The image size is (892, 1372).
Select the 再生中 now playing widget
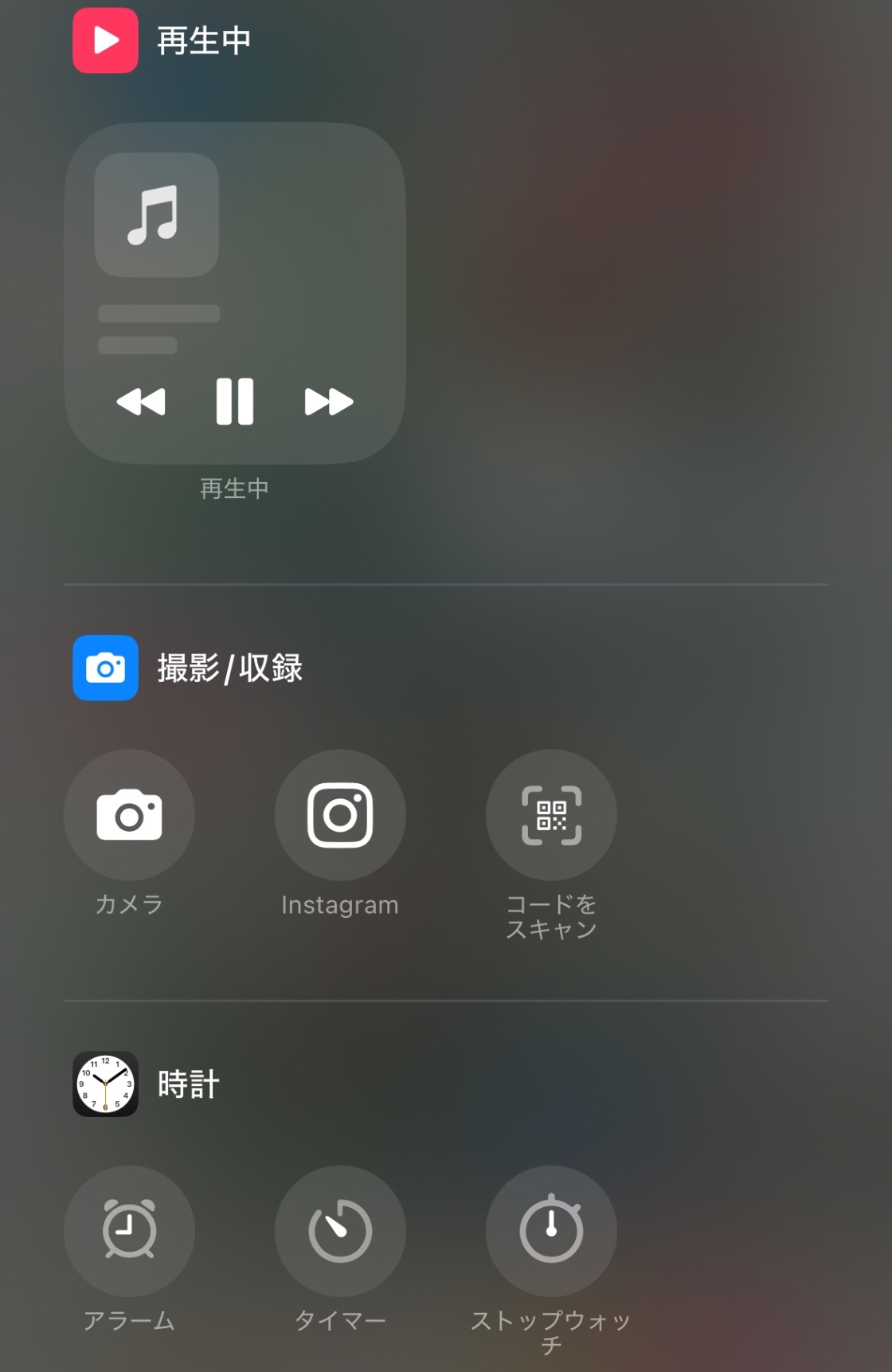(x=234, y=293)
